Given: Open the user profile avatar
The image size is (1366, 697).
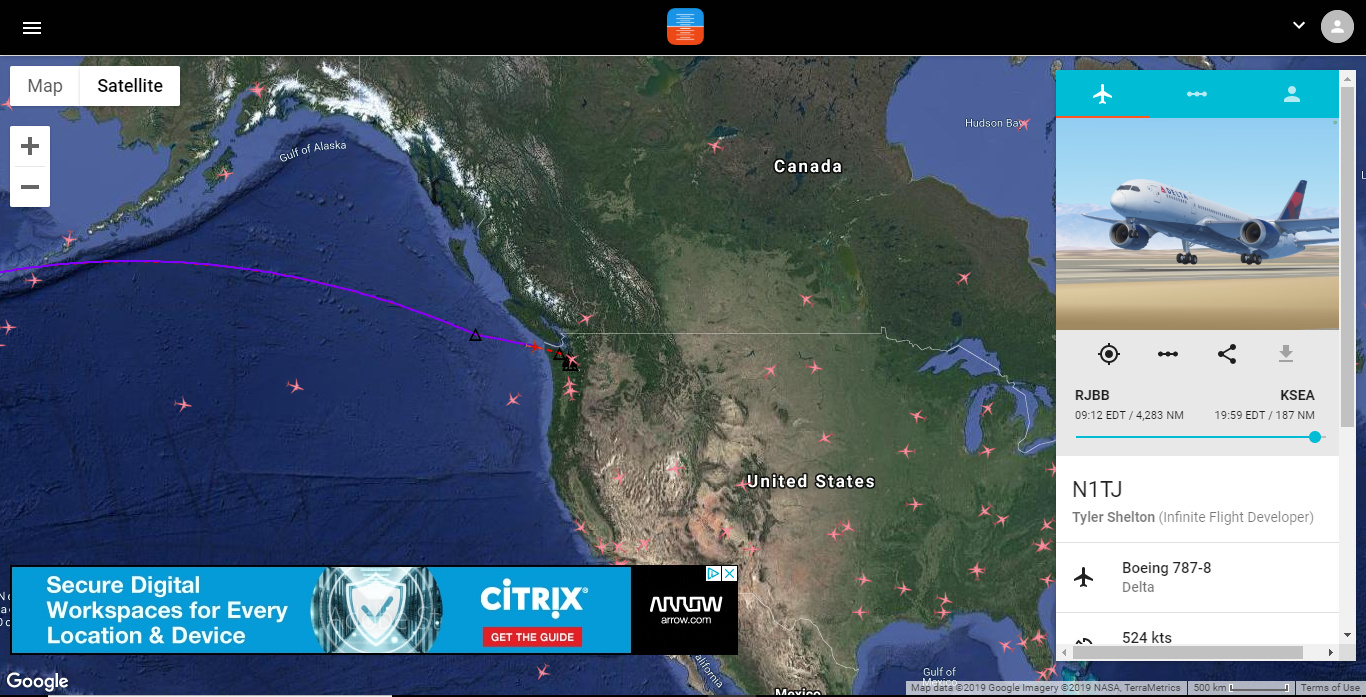Looking at the screenshot, I should click(1337, 26).
